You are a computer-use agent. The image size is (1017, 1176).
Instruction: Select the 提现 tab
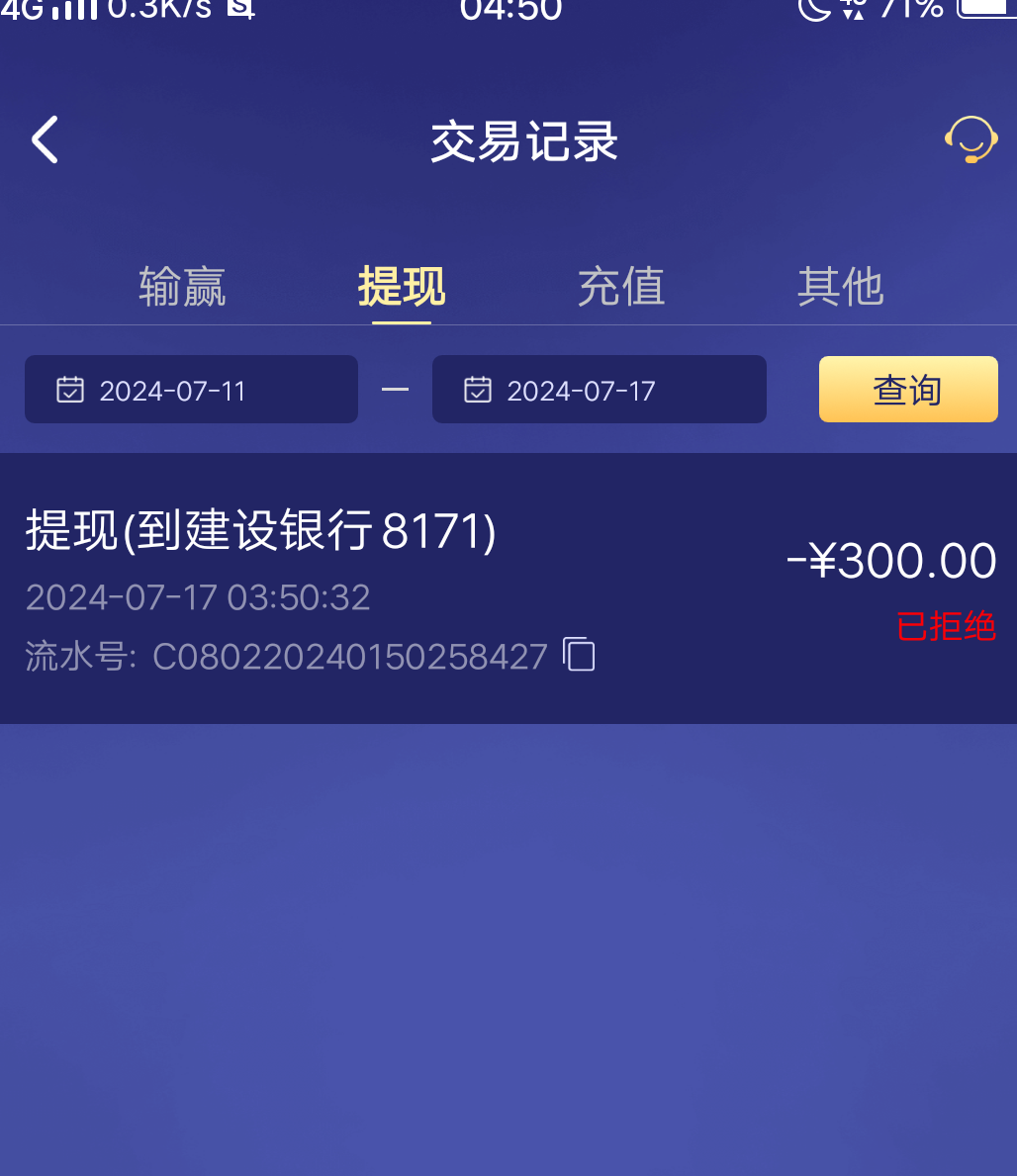(x=402, y=288)
